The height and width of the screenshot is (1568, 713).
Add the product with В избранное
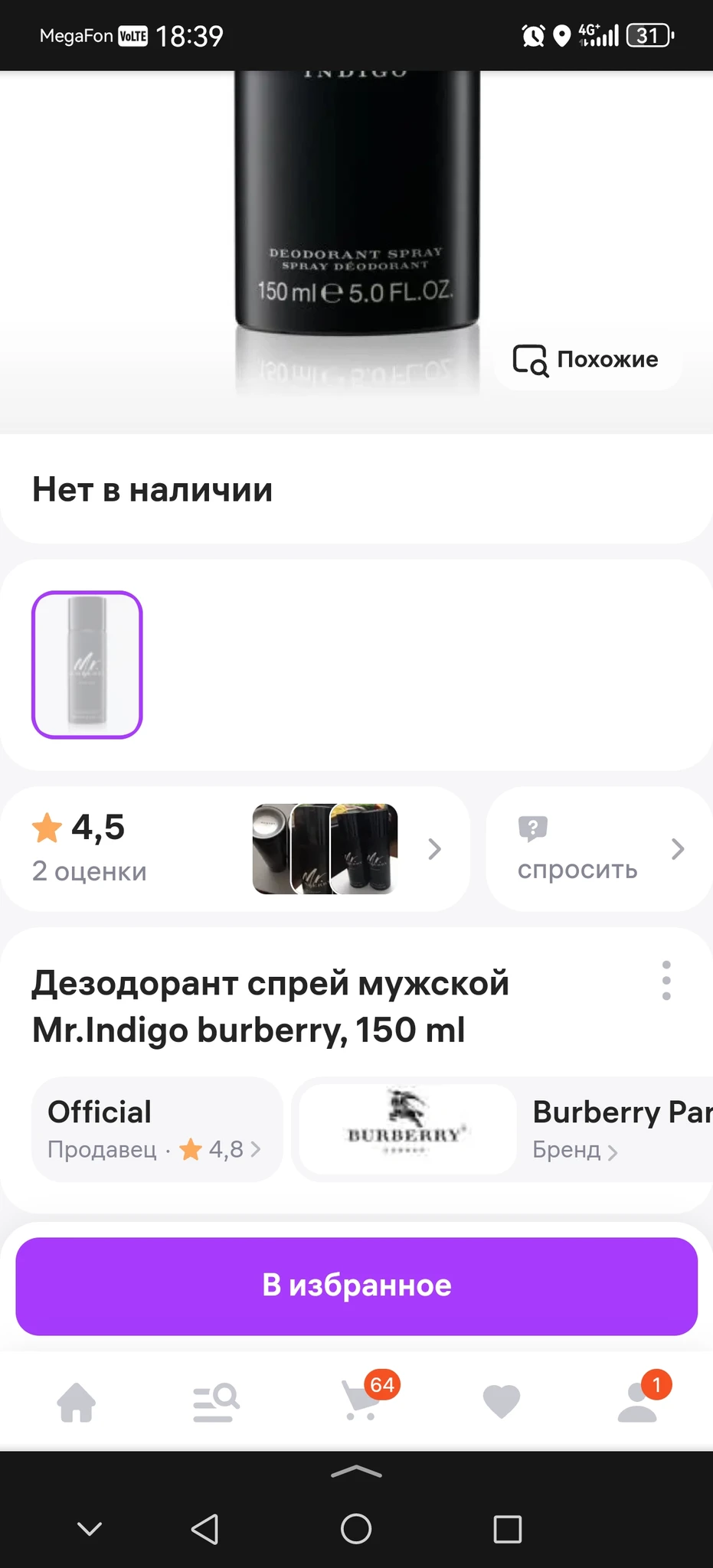pyautogui.click(x=356, y=1285)
